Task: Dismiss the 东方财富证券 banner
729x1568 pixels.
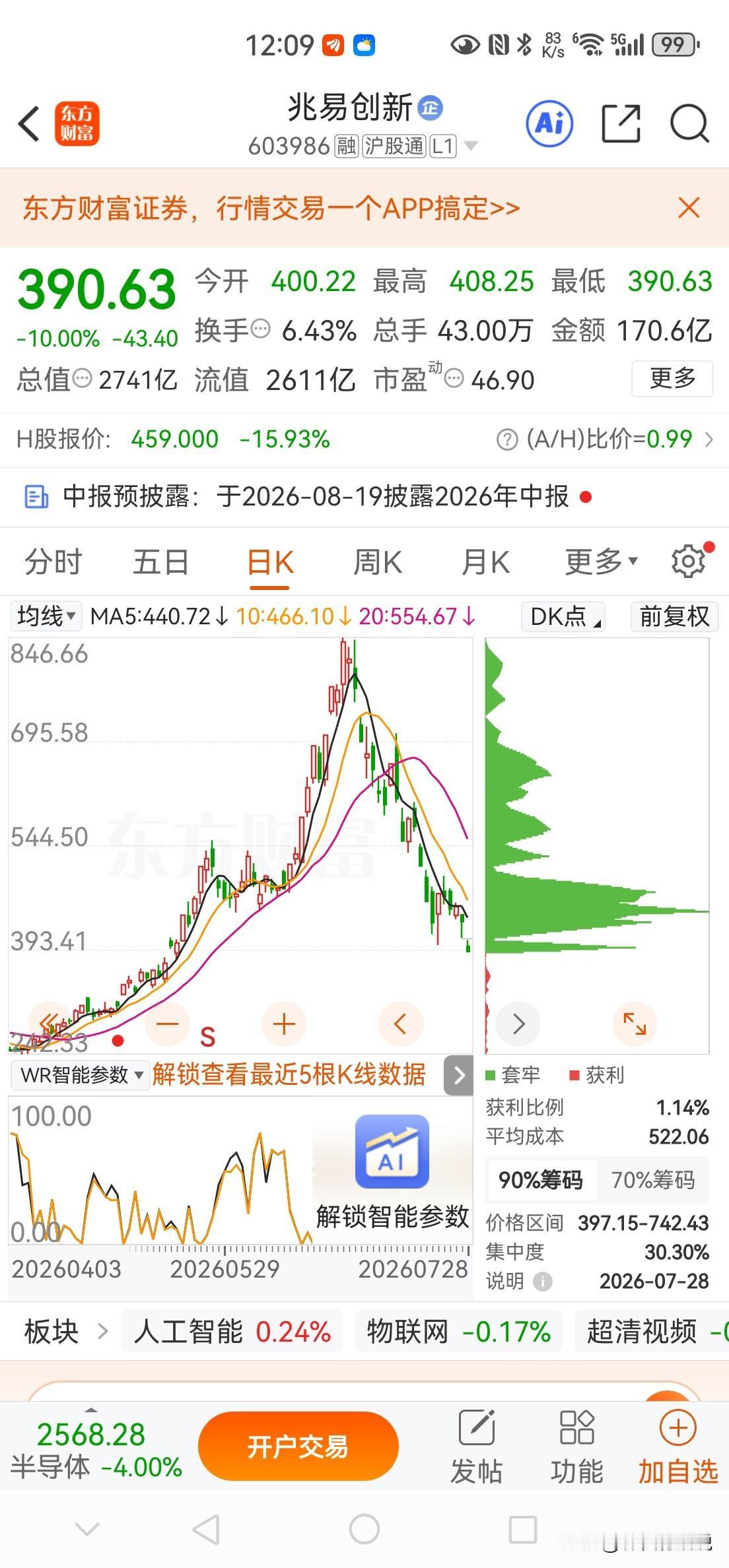Action: point(689,208)
